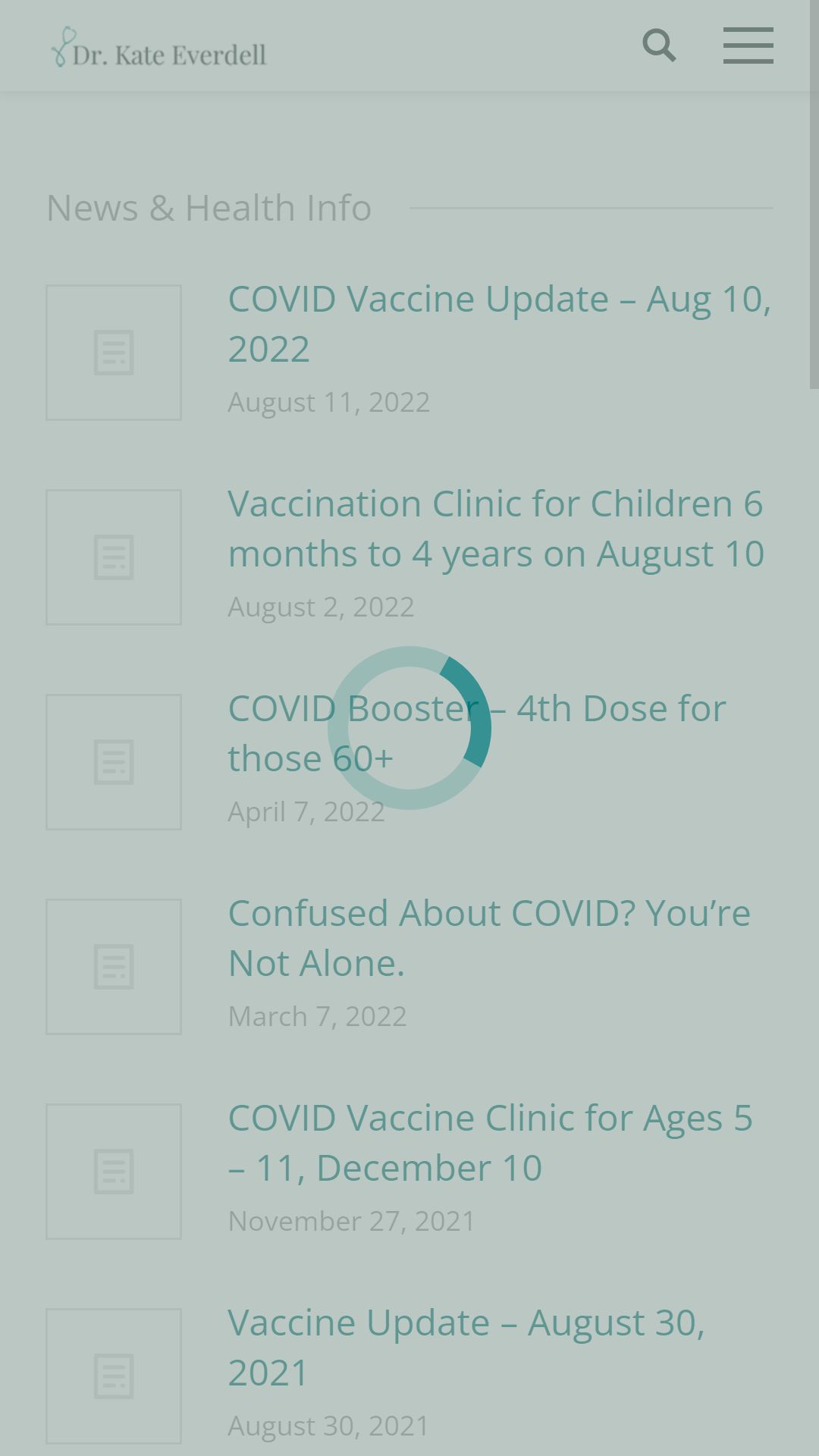Viewport: 819px width, 1456px height.
Task: Tap thumbnail beside COVID Vaccine Clinic Ages 5–11
Action: click(114, 1172)
